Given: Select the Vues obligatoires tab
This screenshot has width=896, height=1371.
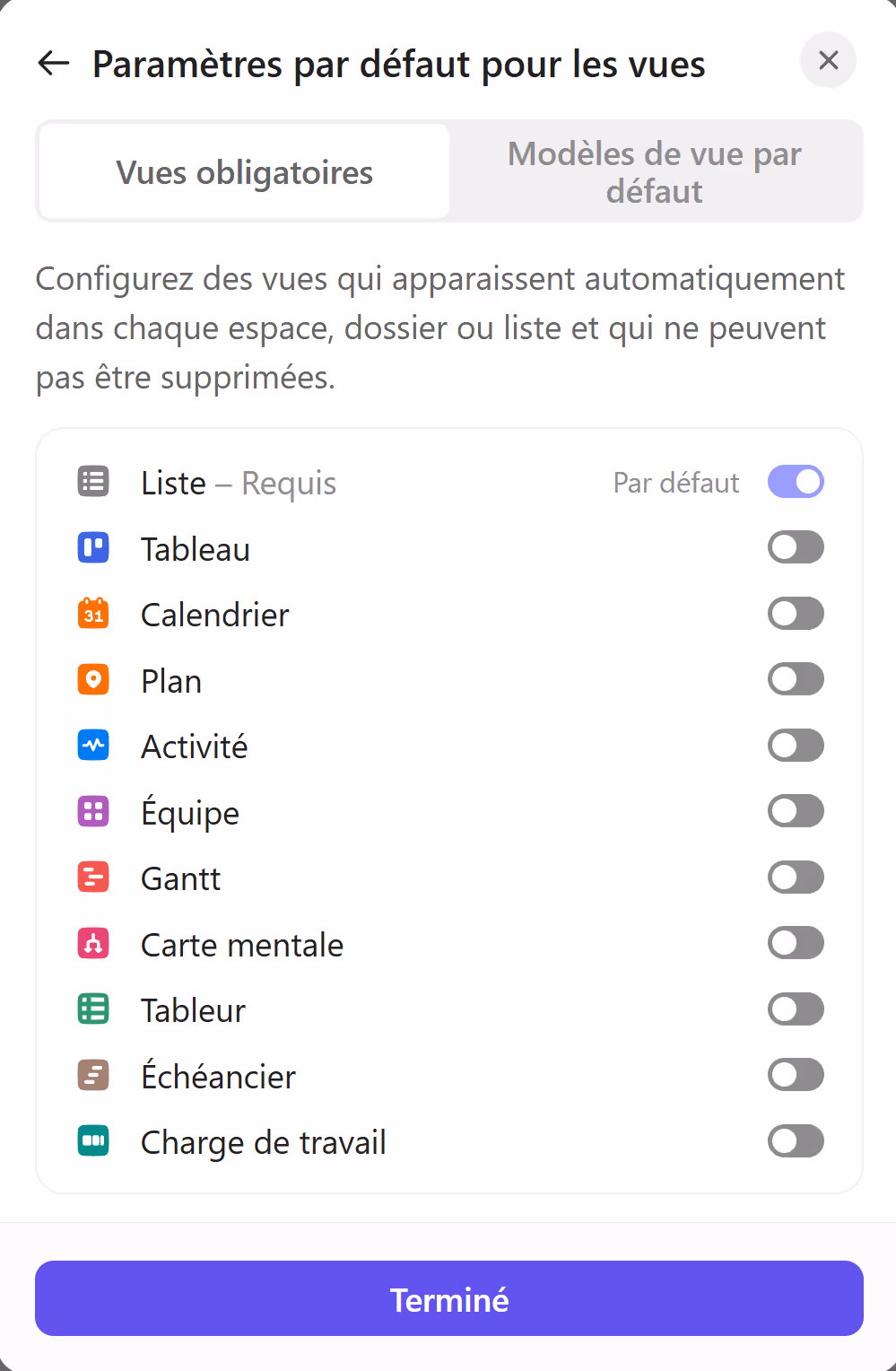Looking at the screenshot, I should point(243,171).
